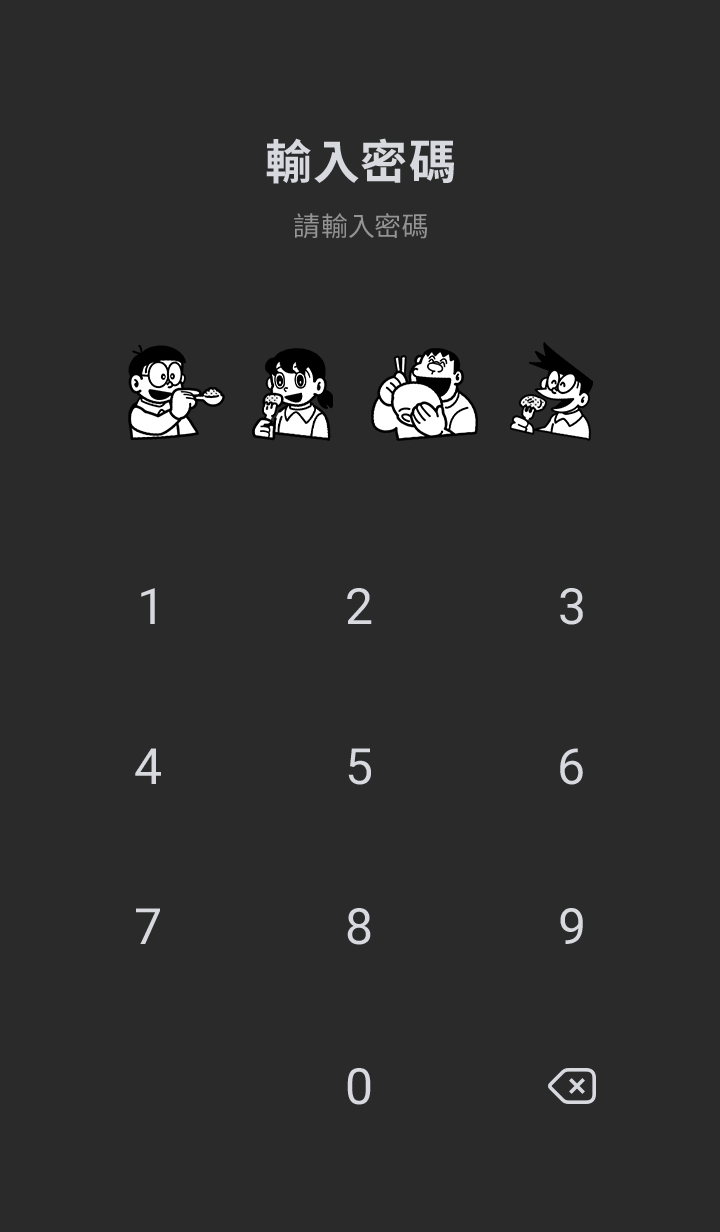The width and height of the screenshot is (720, 1232).
Task: Tap the number 2 key
Action: (359, 607)
